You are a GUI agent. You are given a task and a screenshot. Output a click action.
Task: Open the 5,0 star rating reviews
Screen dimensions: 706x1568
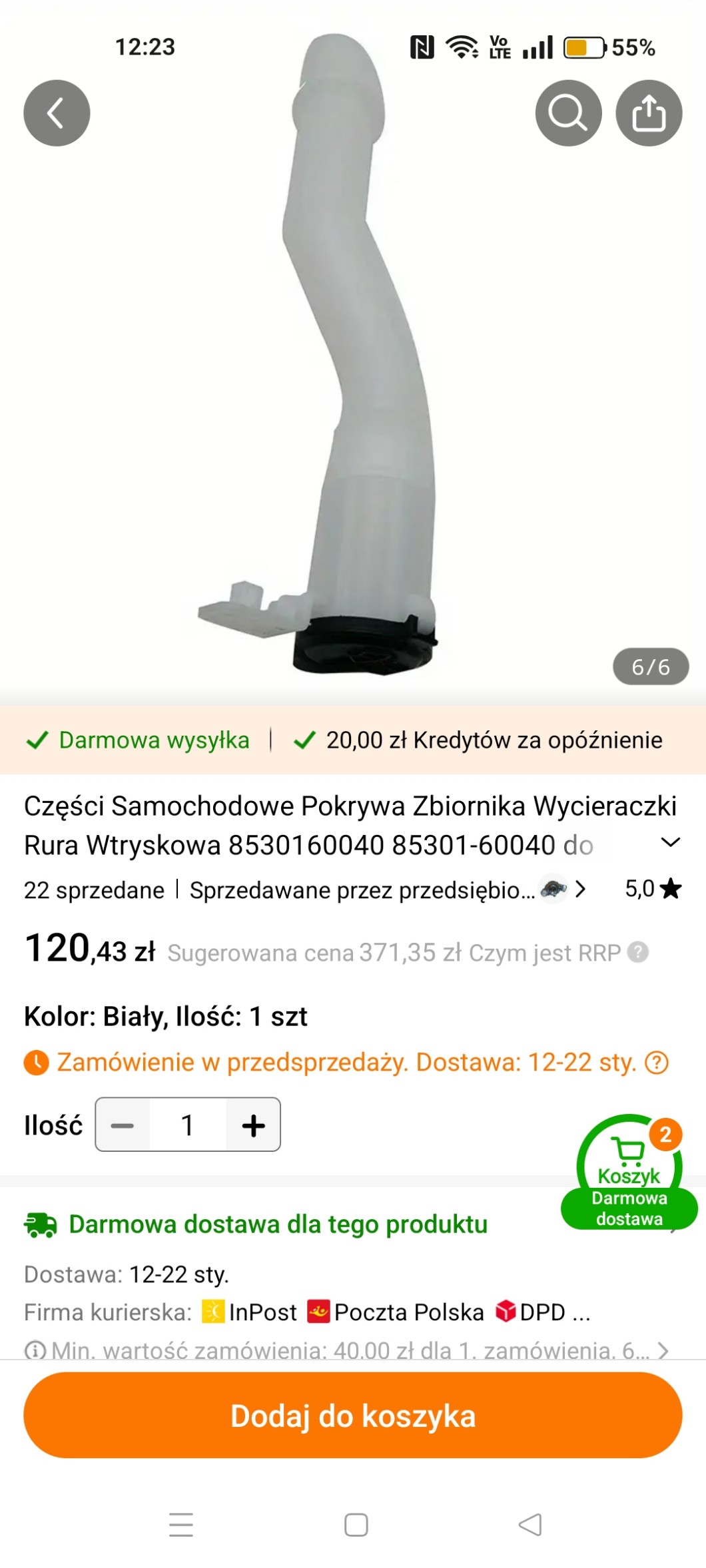(653, 889)
